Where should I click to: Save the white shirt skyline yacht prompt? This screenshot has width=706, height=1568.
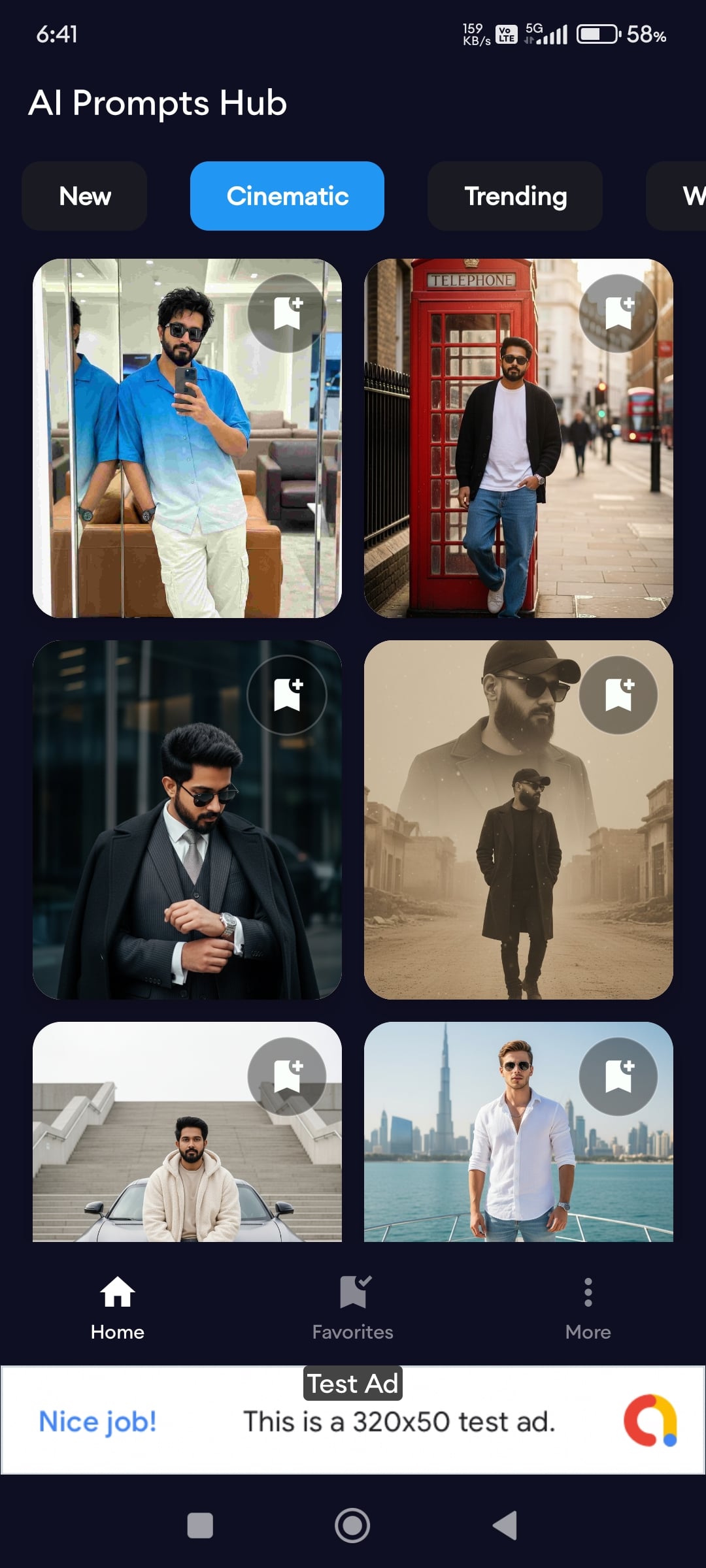618,1076
